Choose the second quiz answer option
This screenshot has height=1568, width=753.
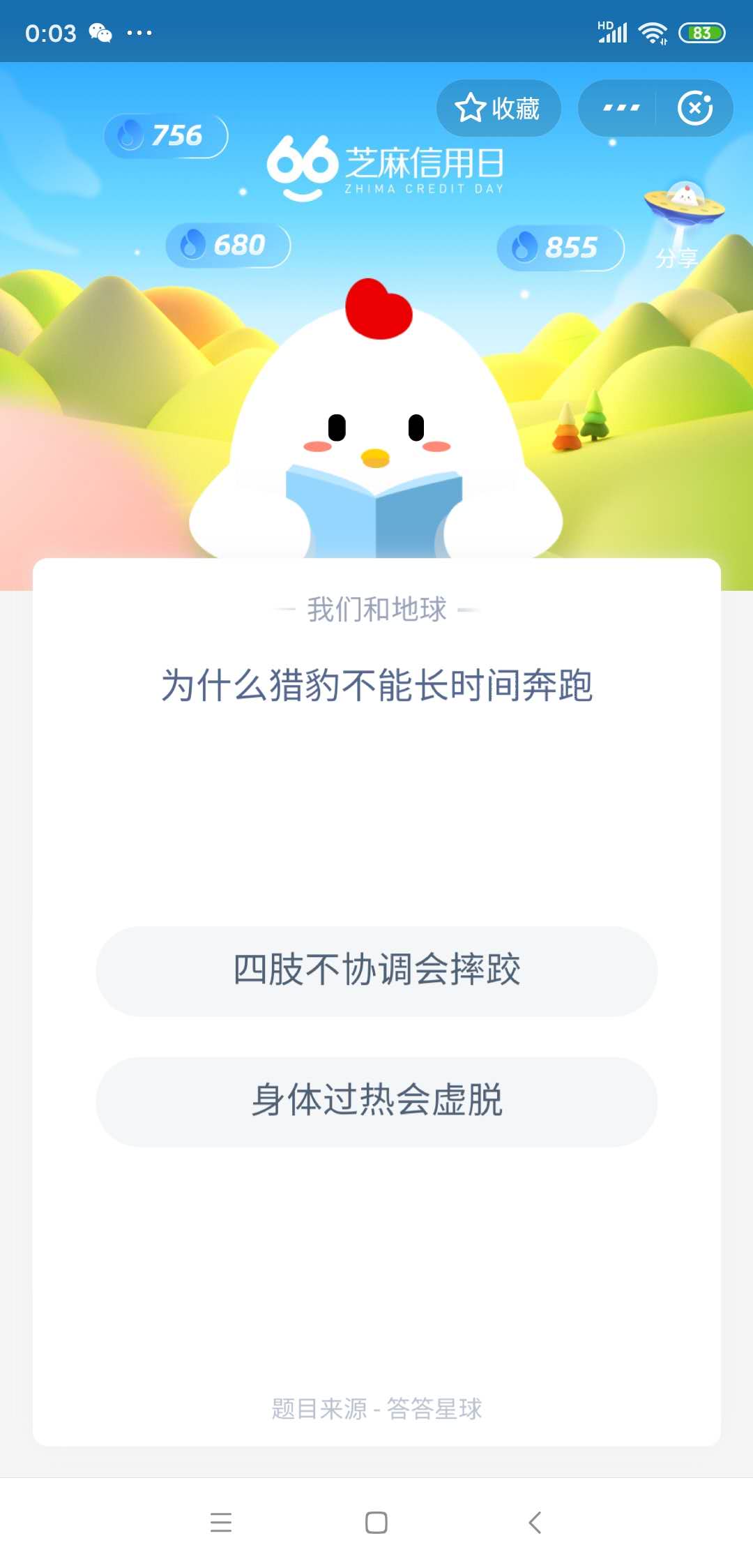coord(376,1098)
